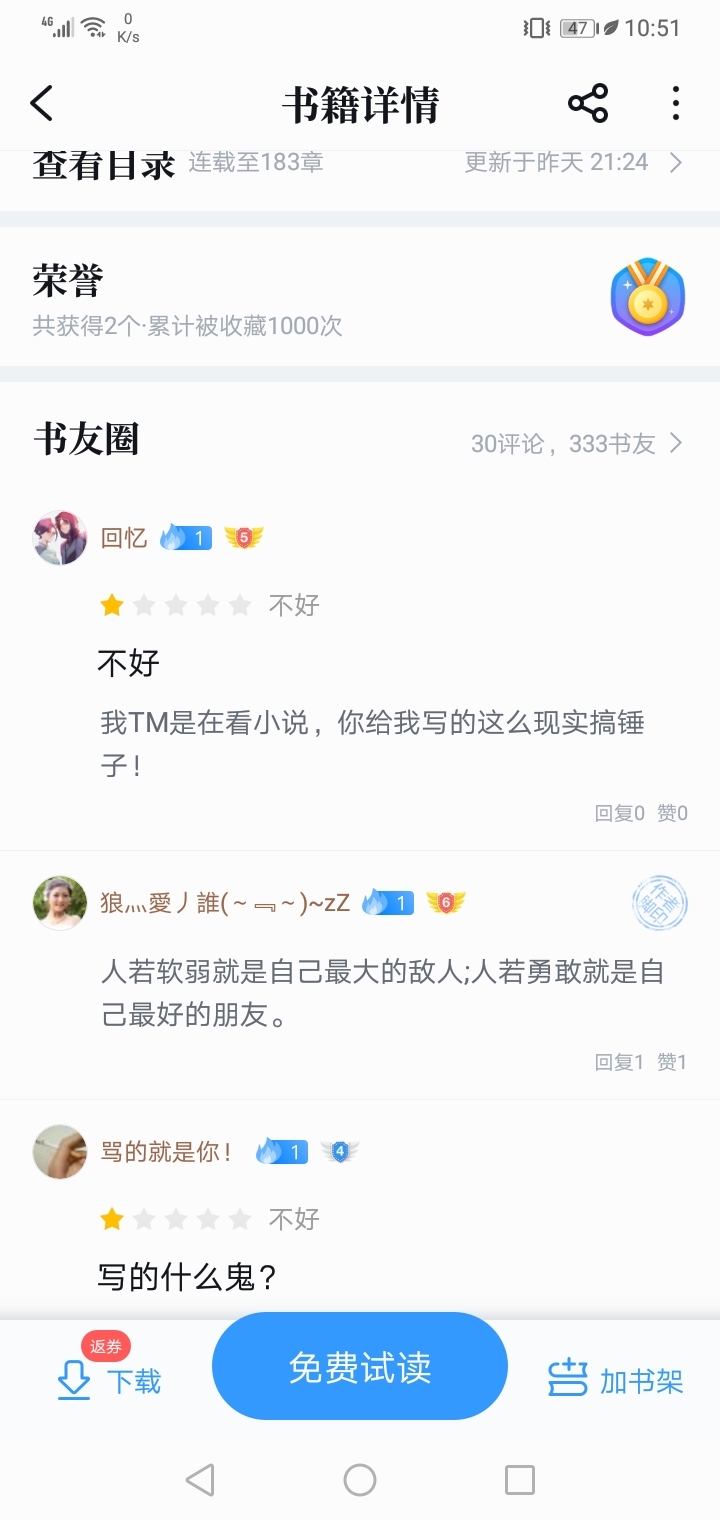Open the review 写的什么鬼？
Viewport: 720px width, 1520px height.
tap(187, 1277)
